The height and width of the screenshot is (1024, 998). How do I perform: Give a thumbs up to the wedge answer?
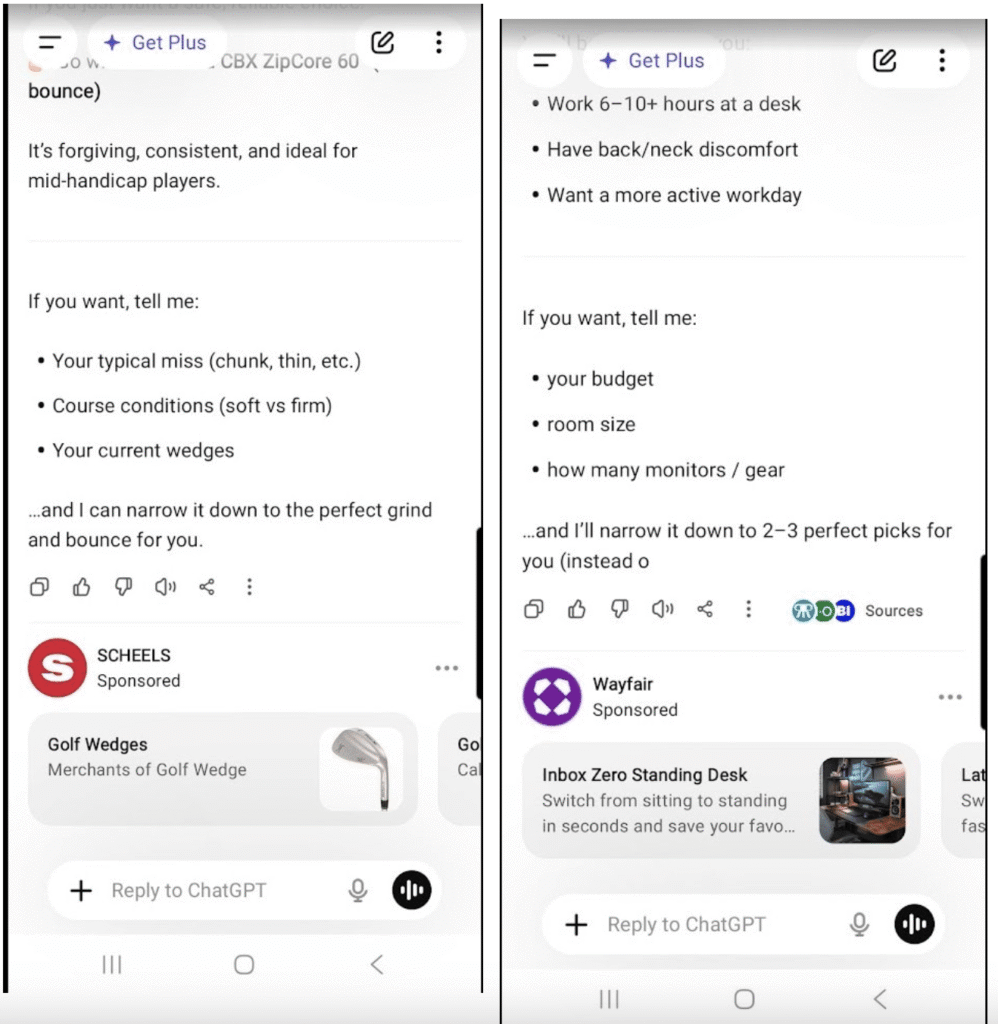tap(81, 587)
